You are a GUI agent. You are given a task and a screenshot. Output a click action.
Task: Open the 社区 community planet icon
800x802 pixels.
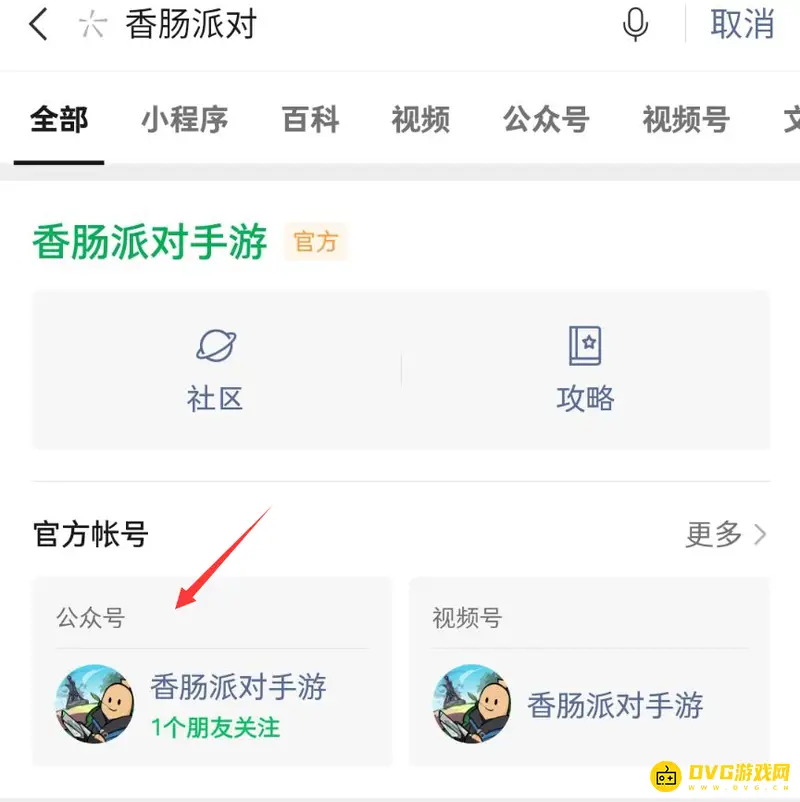215,348
